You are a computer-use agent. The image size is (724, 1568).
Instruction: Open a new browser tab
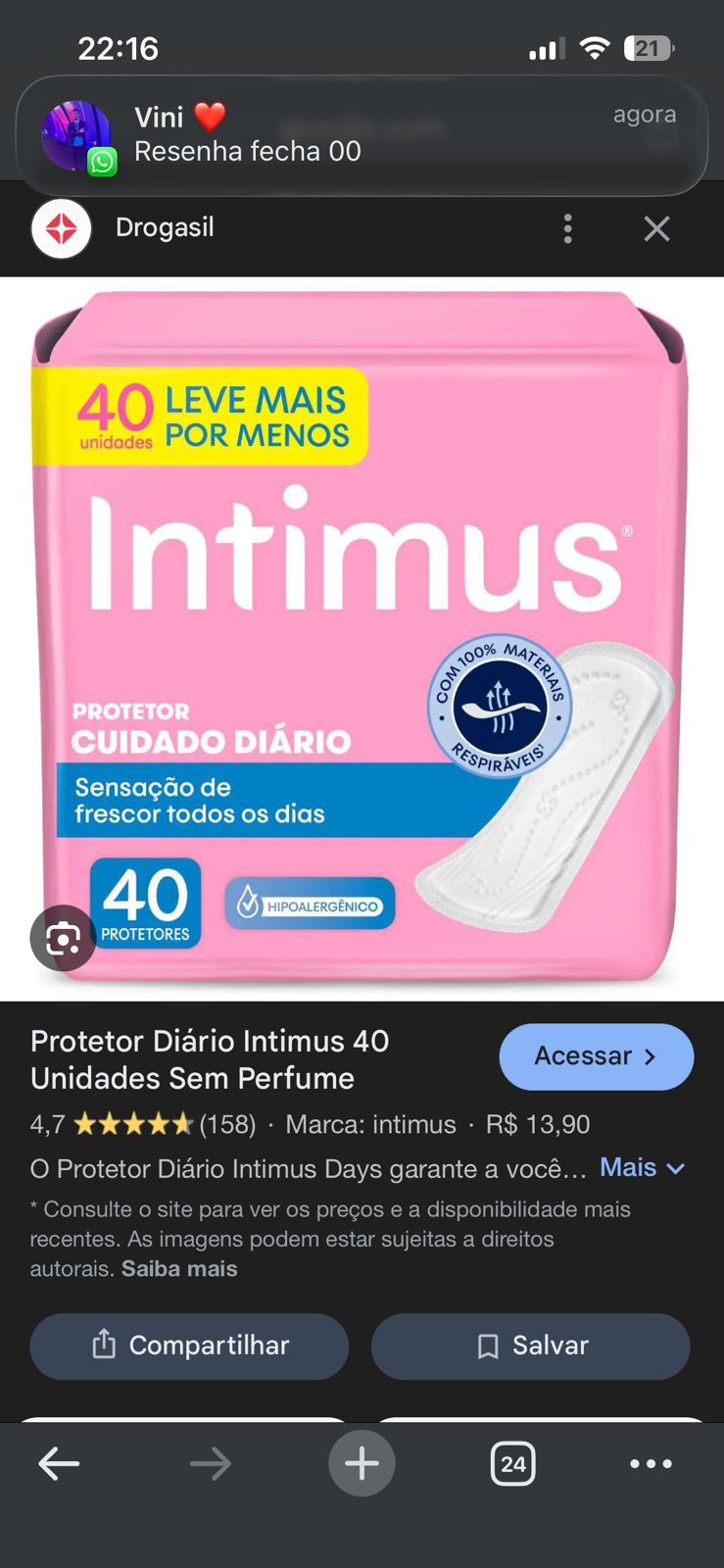point(362,1464)
